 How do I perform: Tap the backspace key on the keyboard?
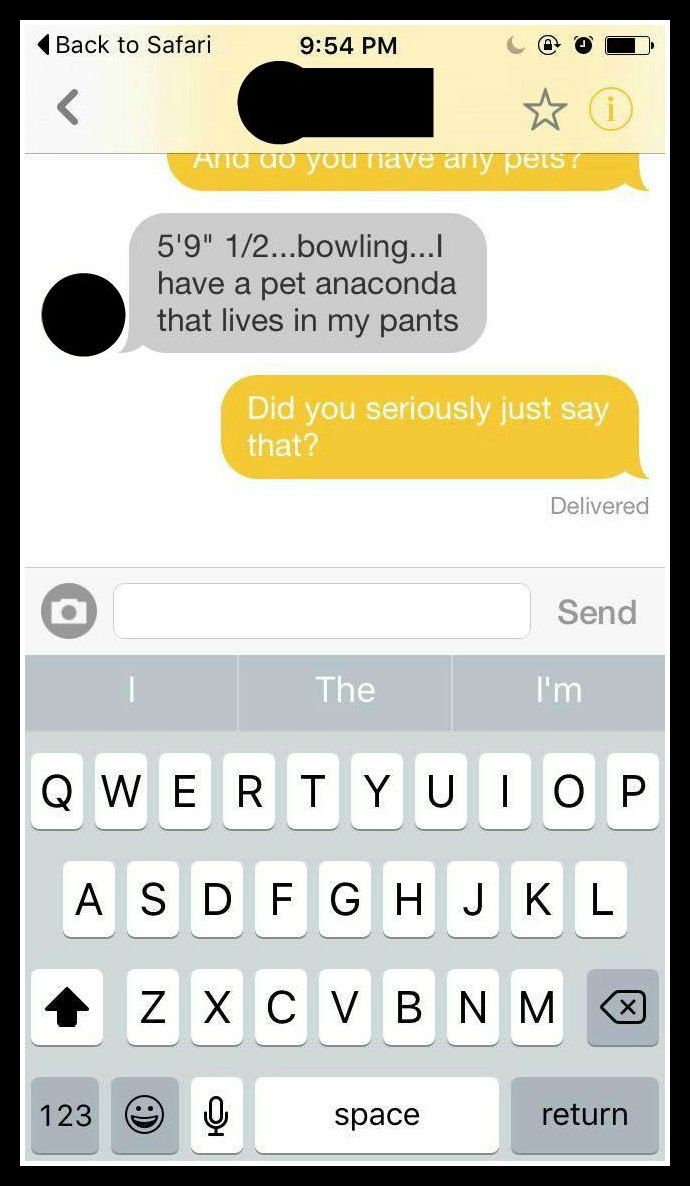pyautogui.click(x=623, y=1008)
